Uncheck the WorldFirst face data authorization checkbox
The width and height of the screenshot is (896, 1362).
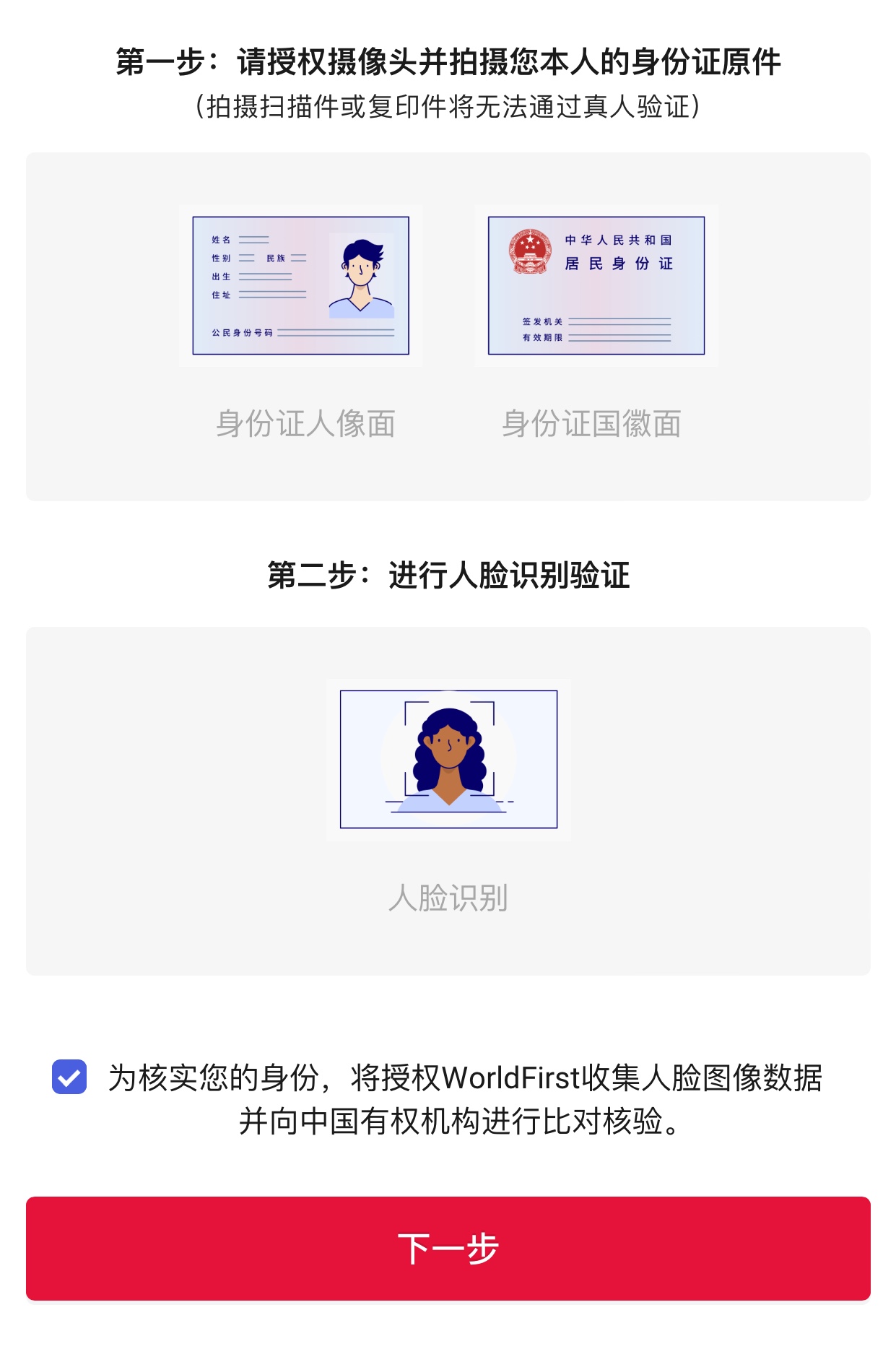pos(69,1075)
